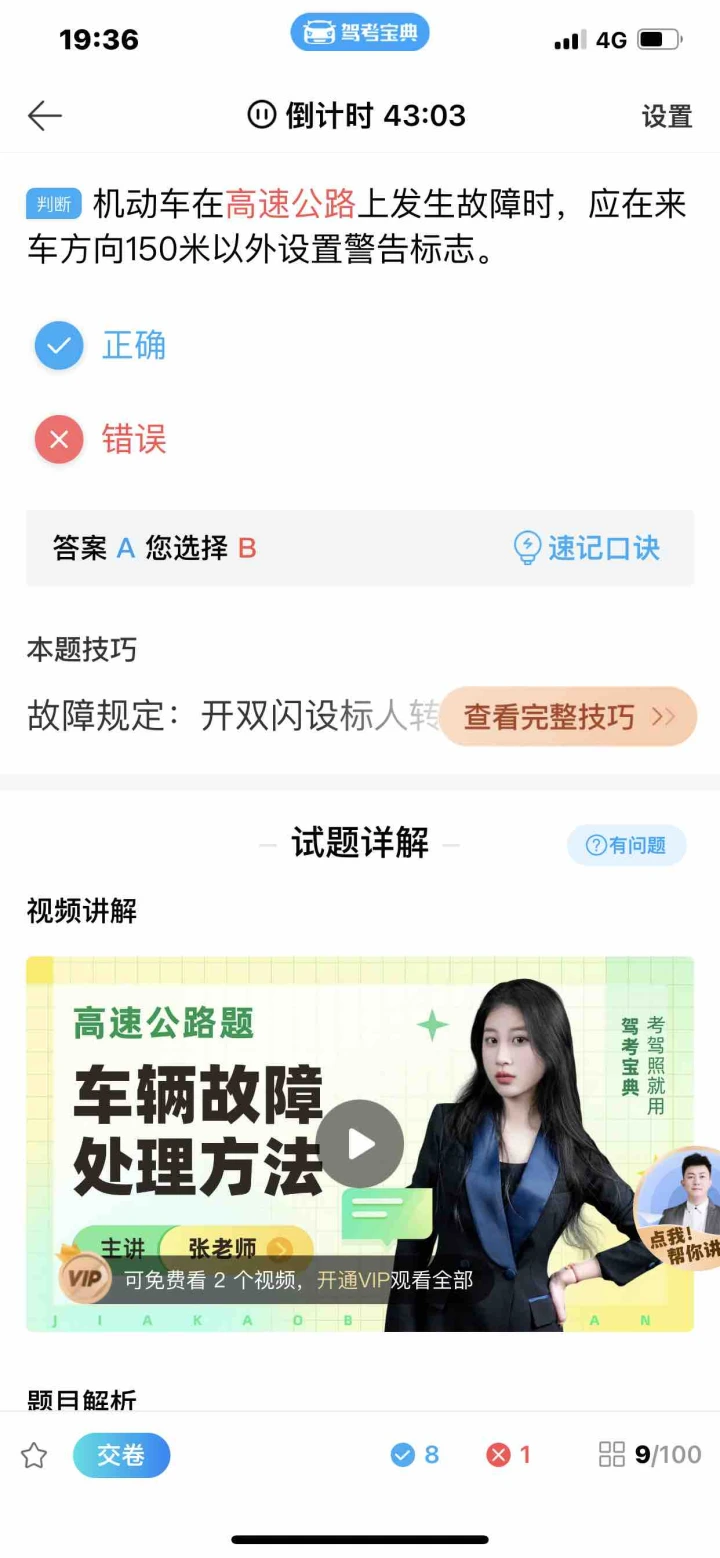Open 速记口诀 memory tip
The height and width of the screenshot is (1558, 720).
click(x=587, y=548)
